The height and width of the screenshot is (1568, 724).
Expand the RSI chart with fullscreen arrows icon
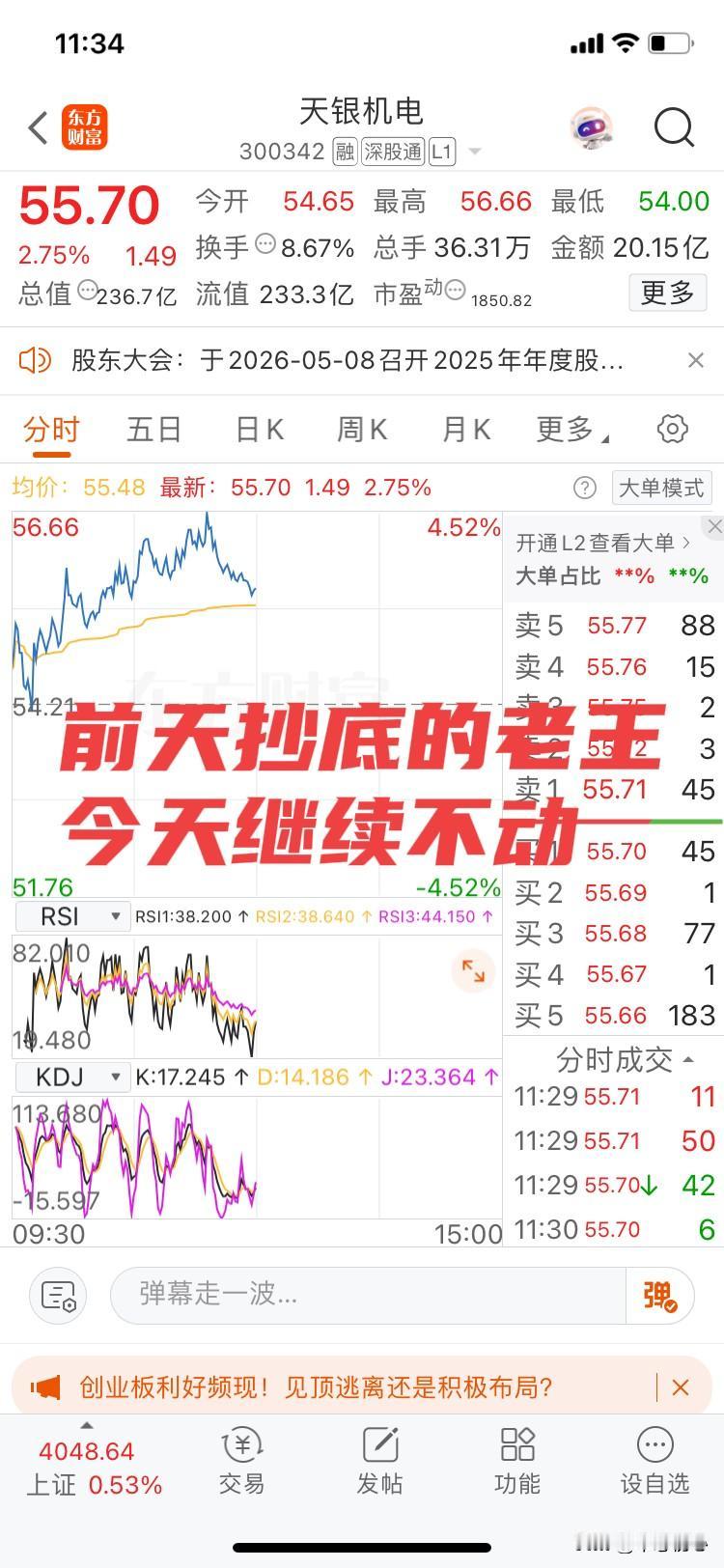[x=471, y=972]
